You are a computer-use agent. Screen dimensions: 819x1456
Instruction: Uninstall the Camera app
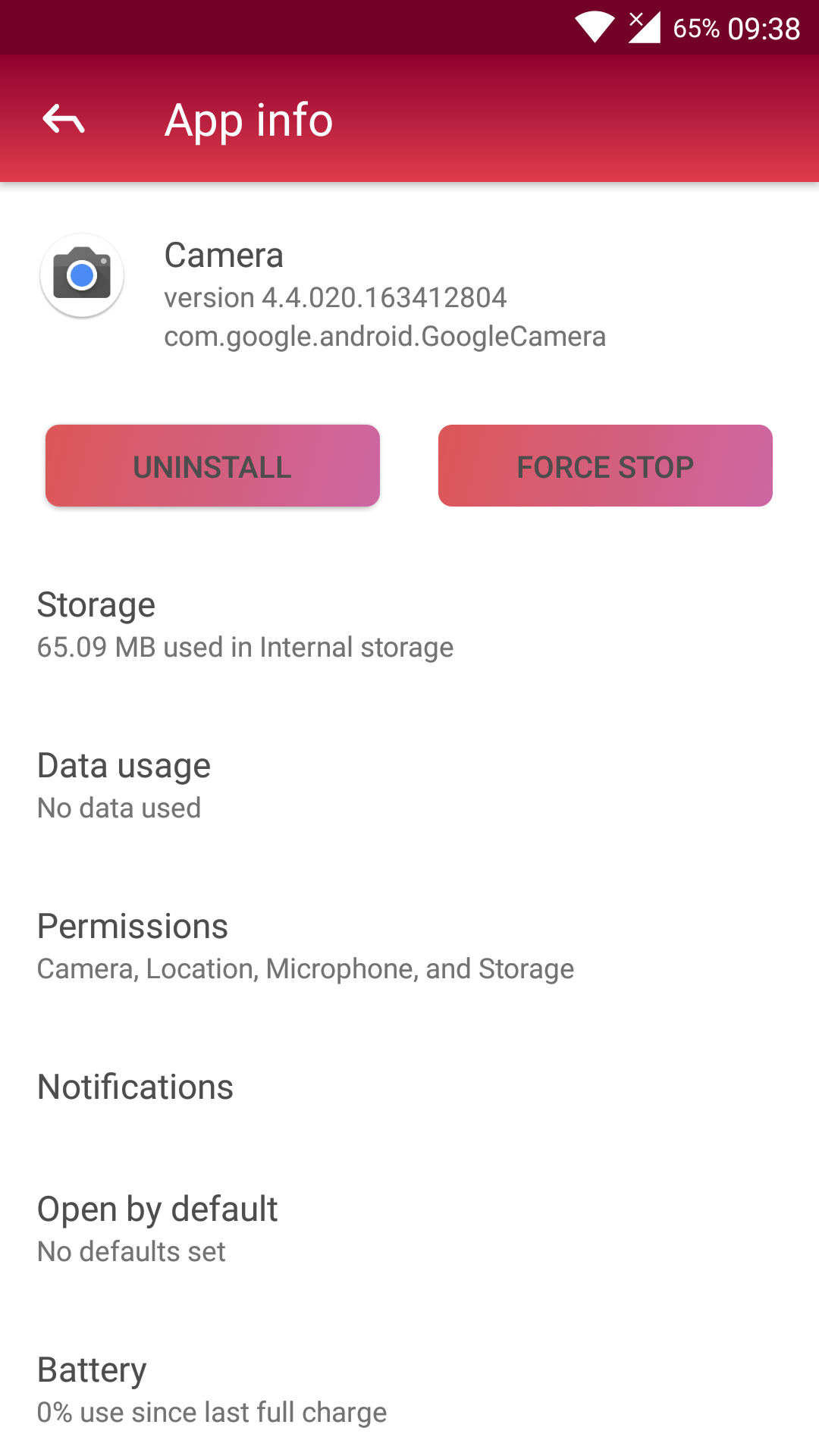(212, 466)
